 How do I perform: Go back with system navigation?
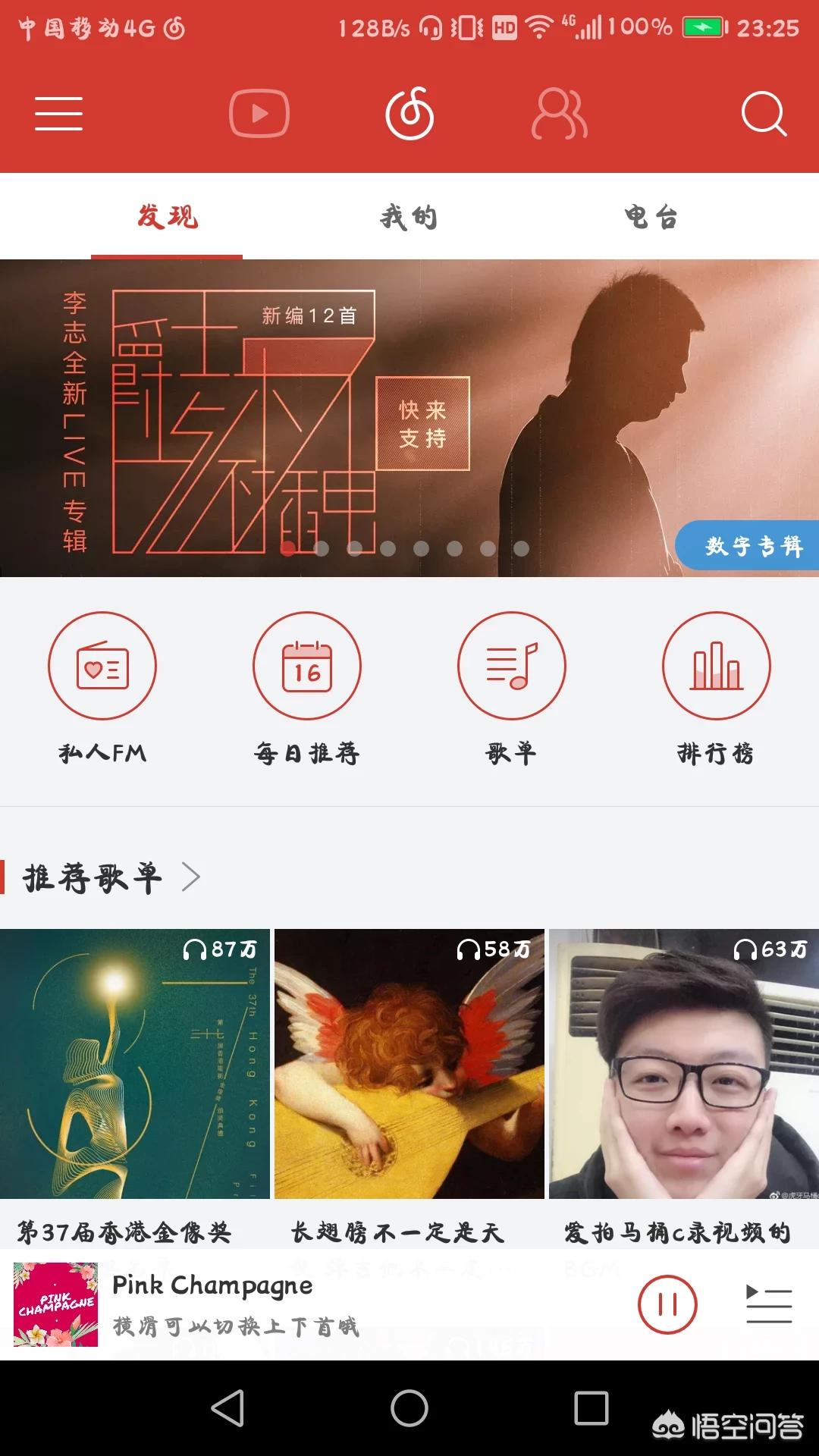pyautogui.click(x=227, y=1408)
